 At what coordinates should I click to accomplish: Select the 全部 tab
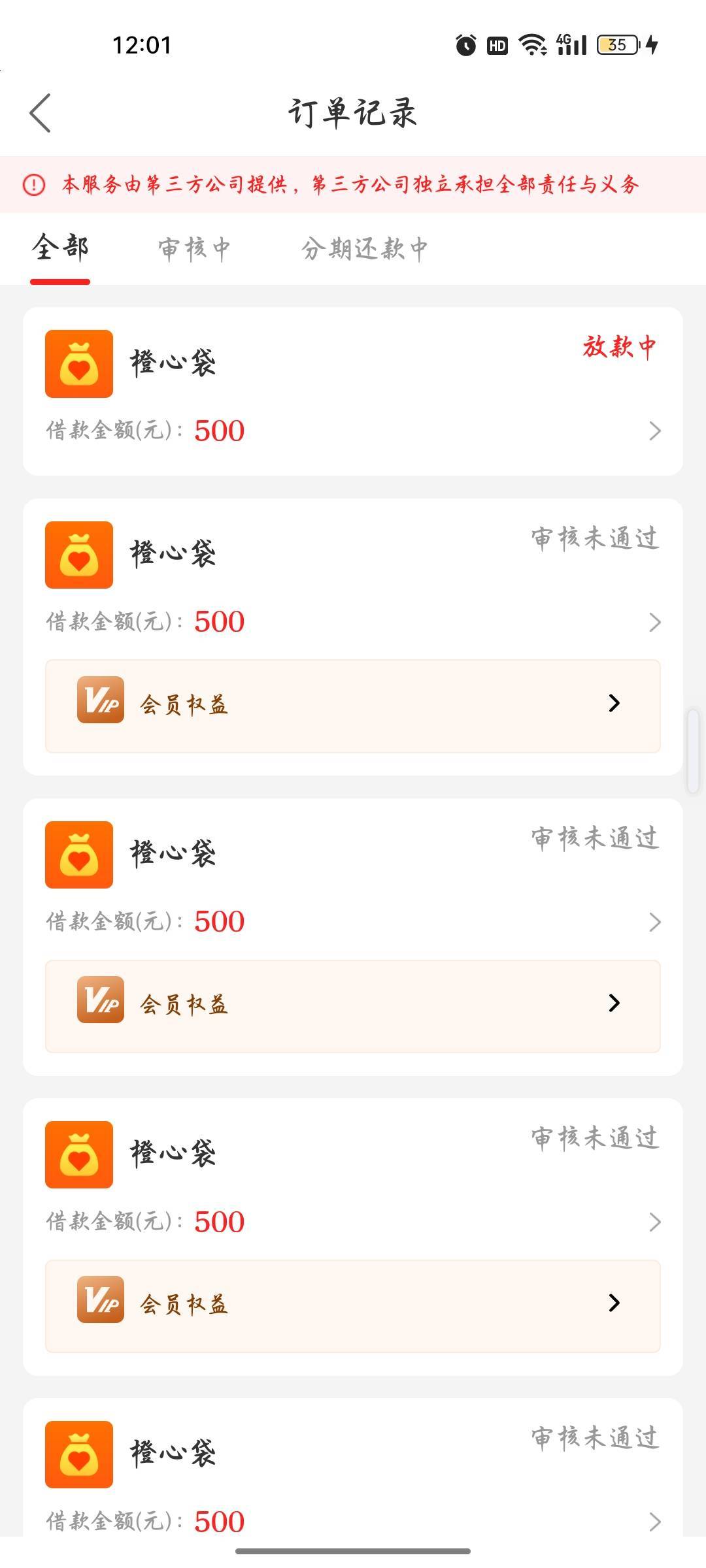[60, 248]
